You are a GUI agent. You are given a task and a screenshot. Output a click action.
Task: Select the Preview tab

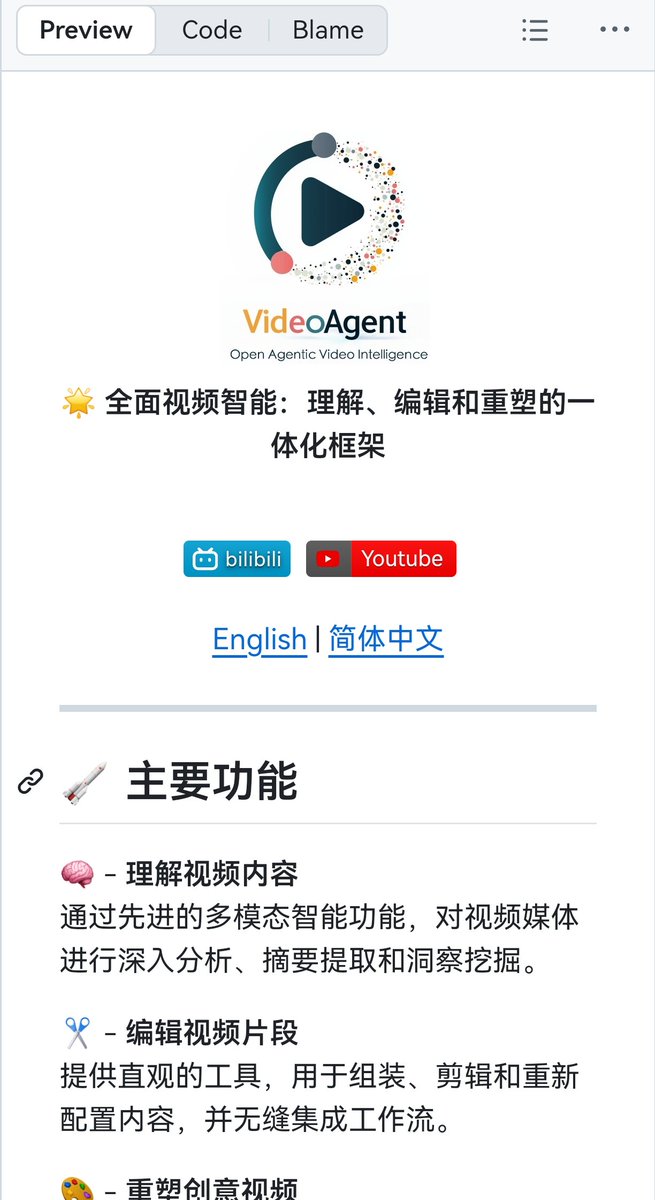pyautogui.click(x=86, y=30)
